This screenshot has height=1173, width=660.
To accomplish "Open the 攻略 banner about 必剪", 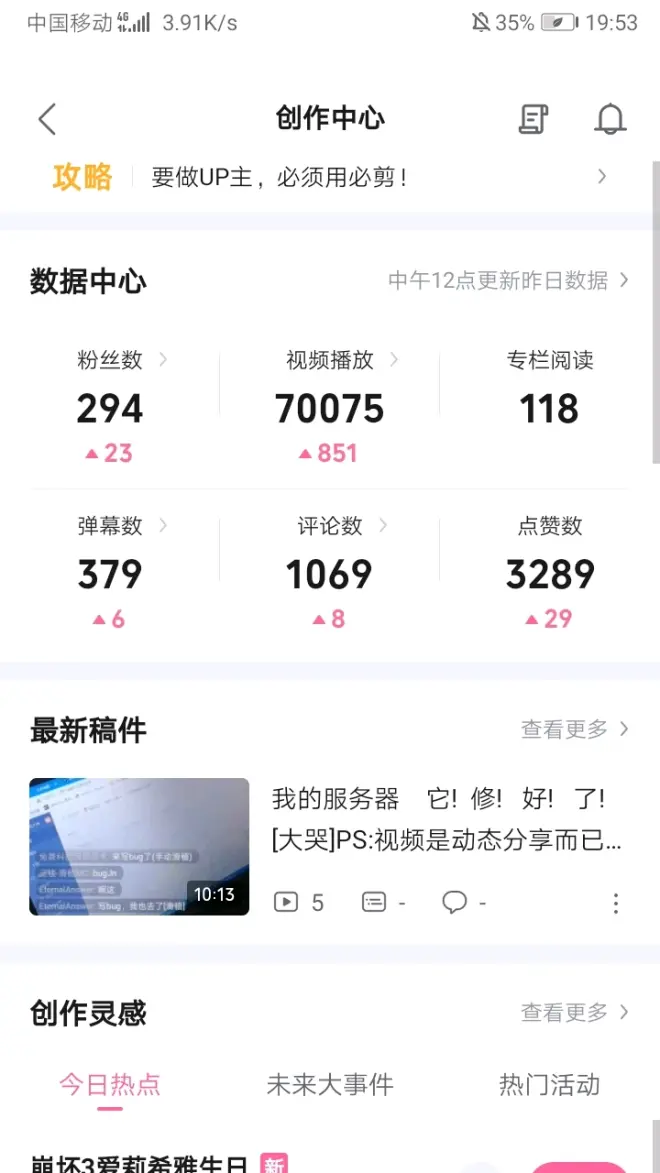I will 330,178.
